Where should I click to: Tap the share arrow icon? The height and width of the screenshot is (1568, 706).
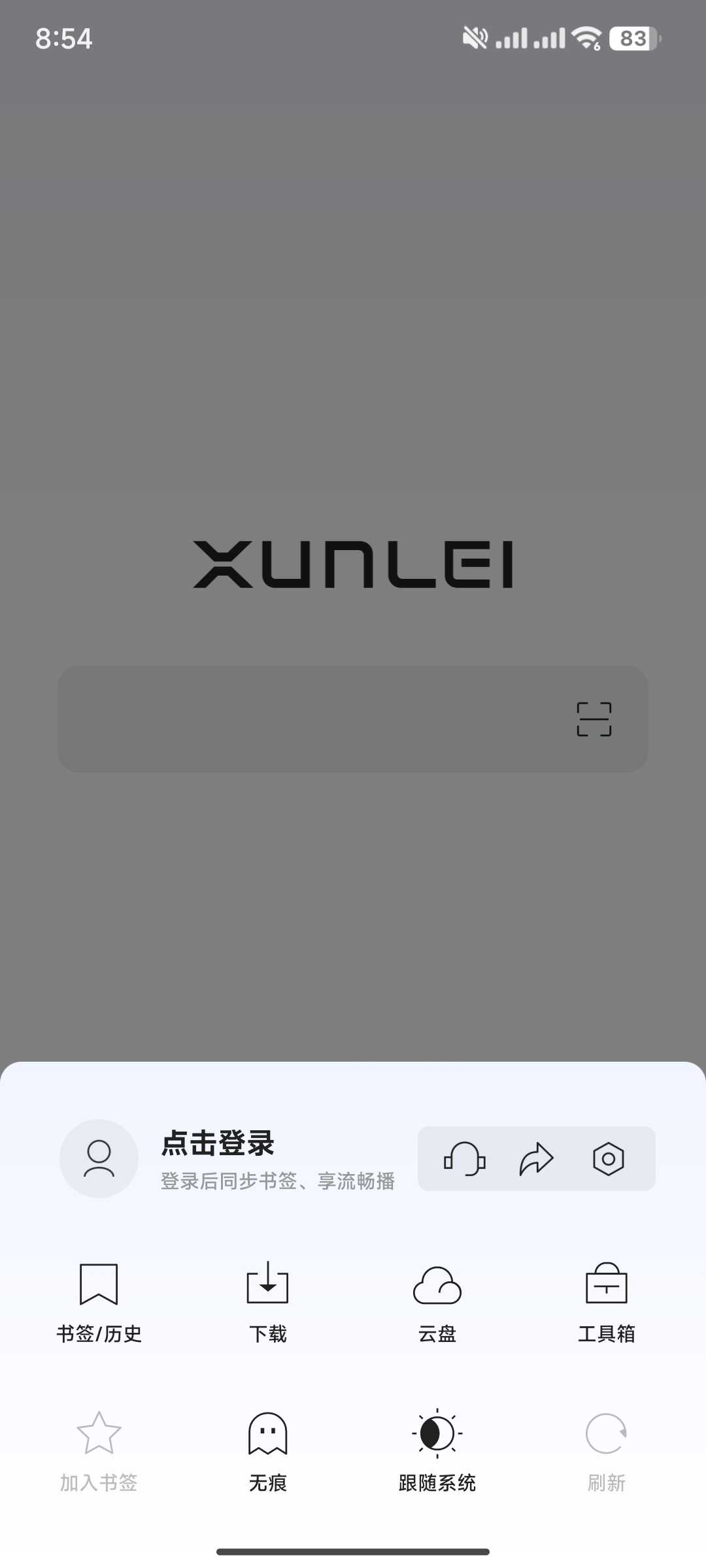click(x=536, y=1159)
